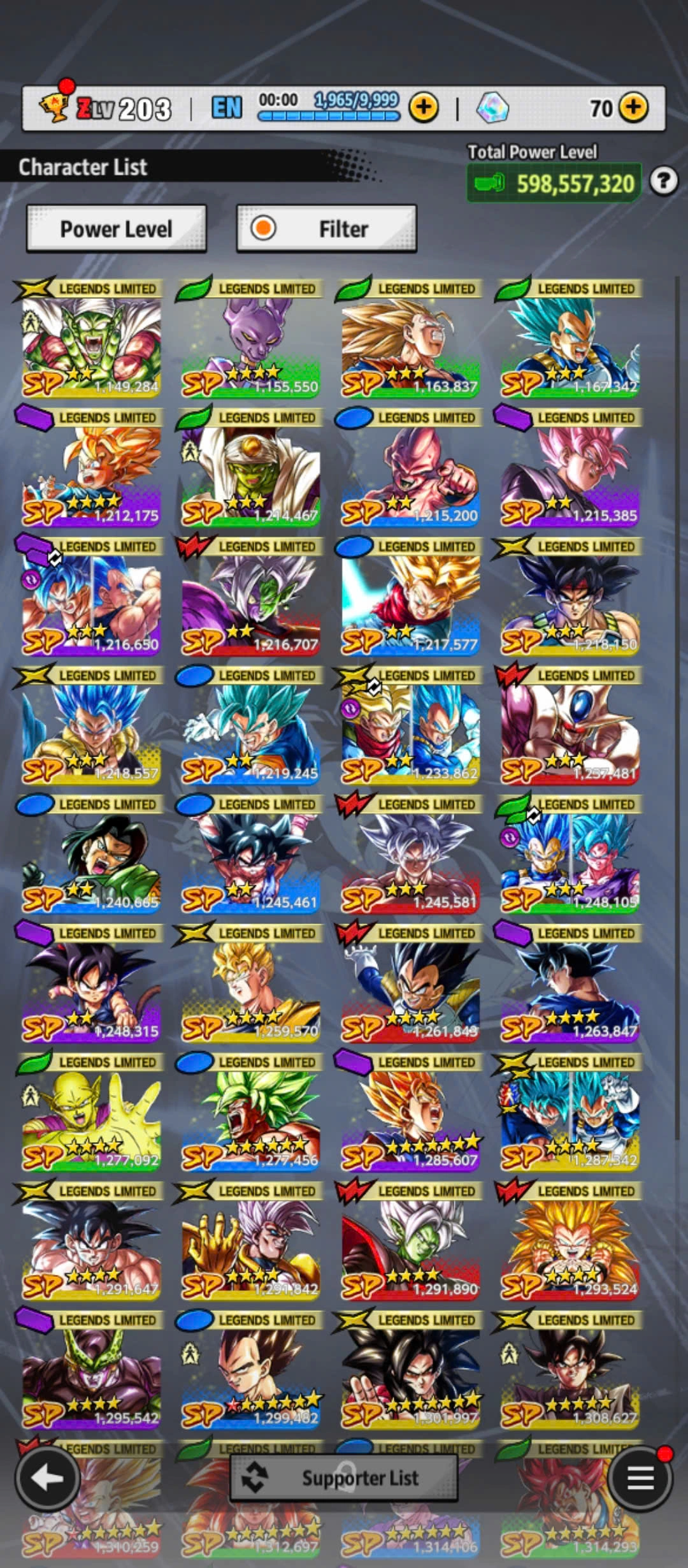The width and height of the screenshot is (688, 1568).
Task: Open the Filter options
Action: click(327, 229)
